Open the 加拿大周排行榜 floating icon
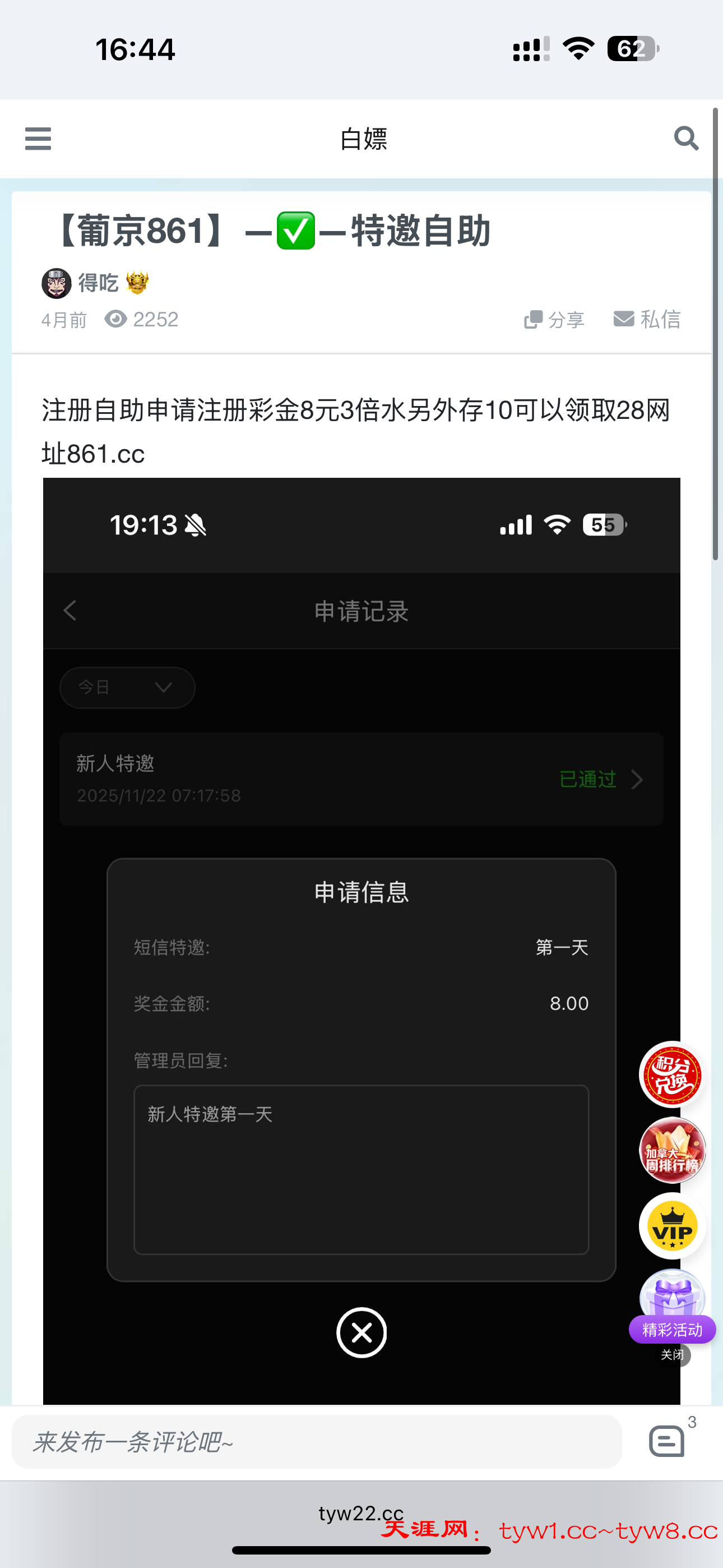 tap(672, 1150)
